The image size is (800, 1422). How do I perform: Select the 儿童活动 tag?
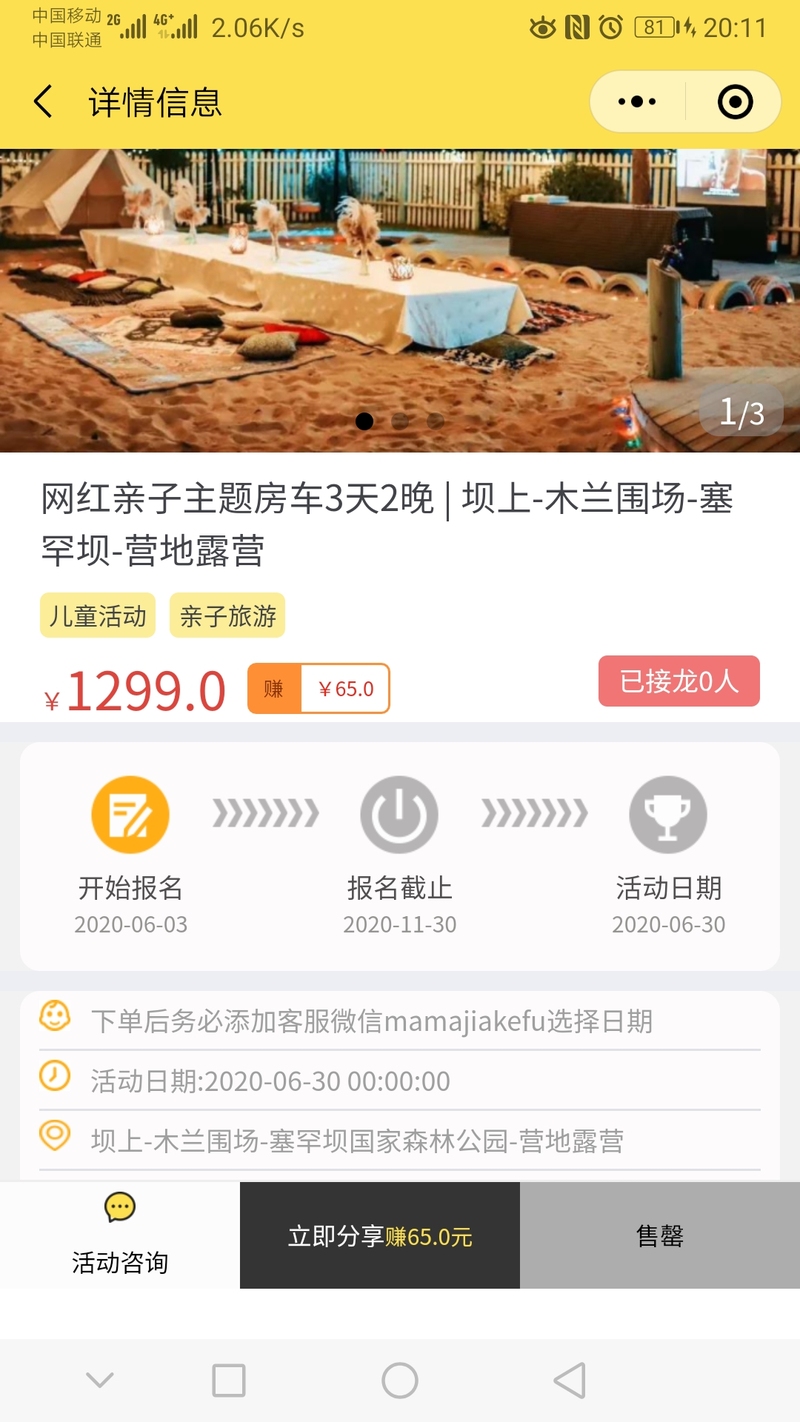98,616
